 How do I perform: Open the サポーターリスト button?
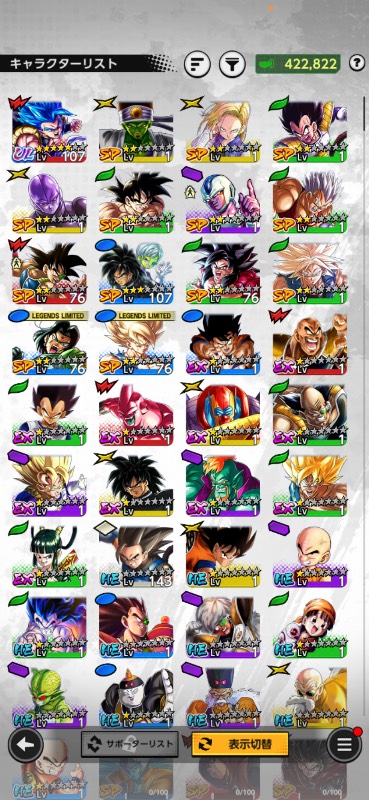point(130,744)
